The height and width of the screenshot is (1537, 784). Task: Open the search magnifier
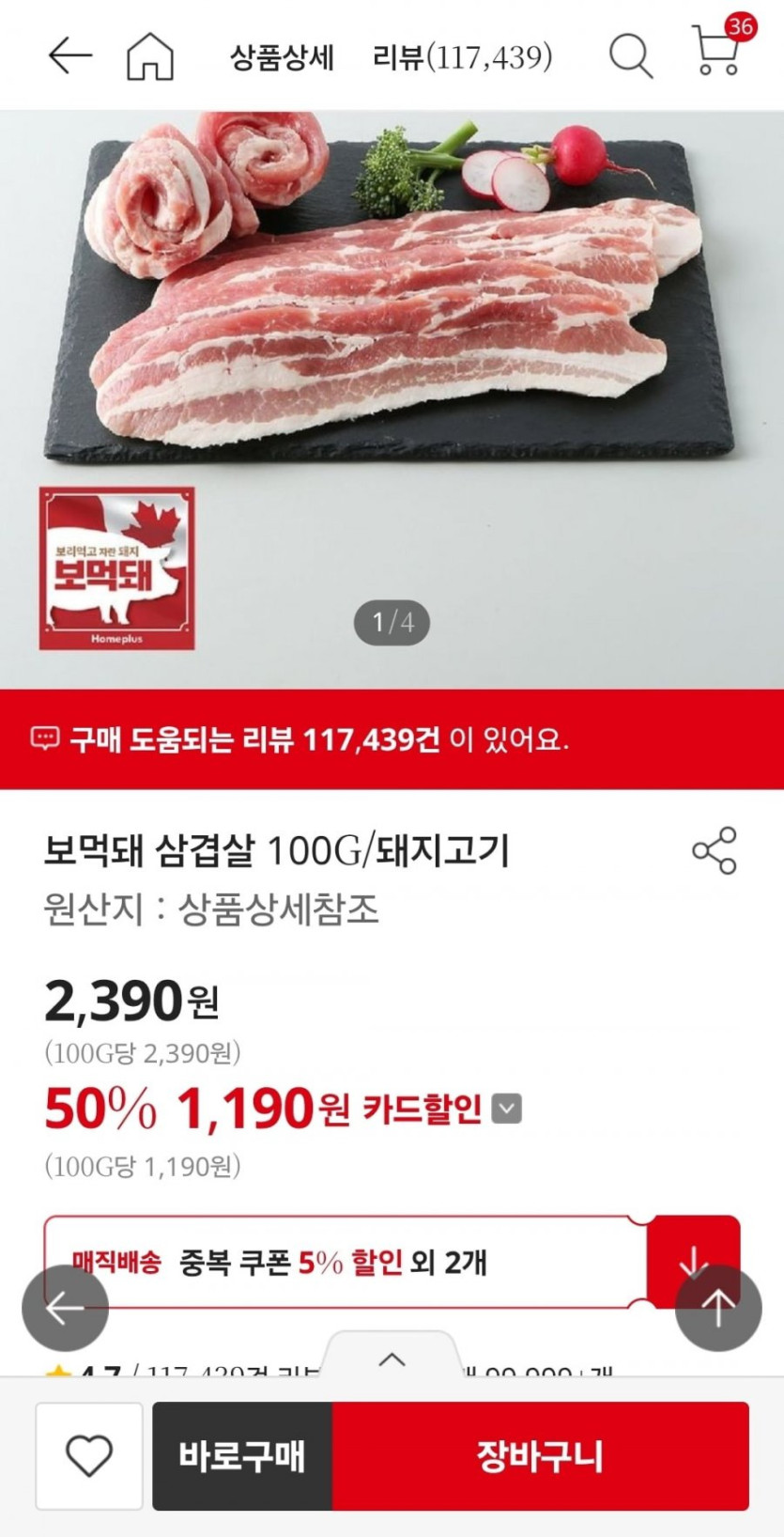(x=630, y=56)
